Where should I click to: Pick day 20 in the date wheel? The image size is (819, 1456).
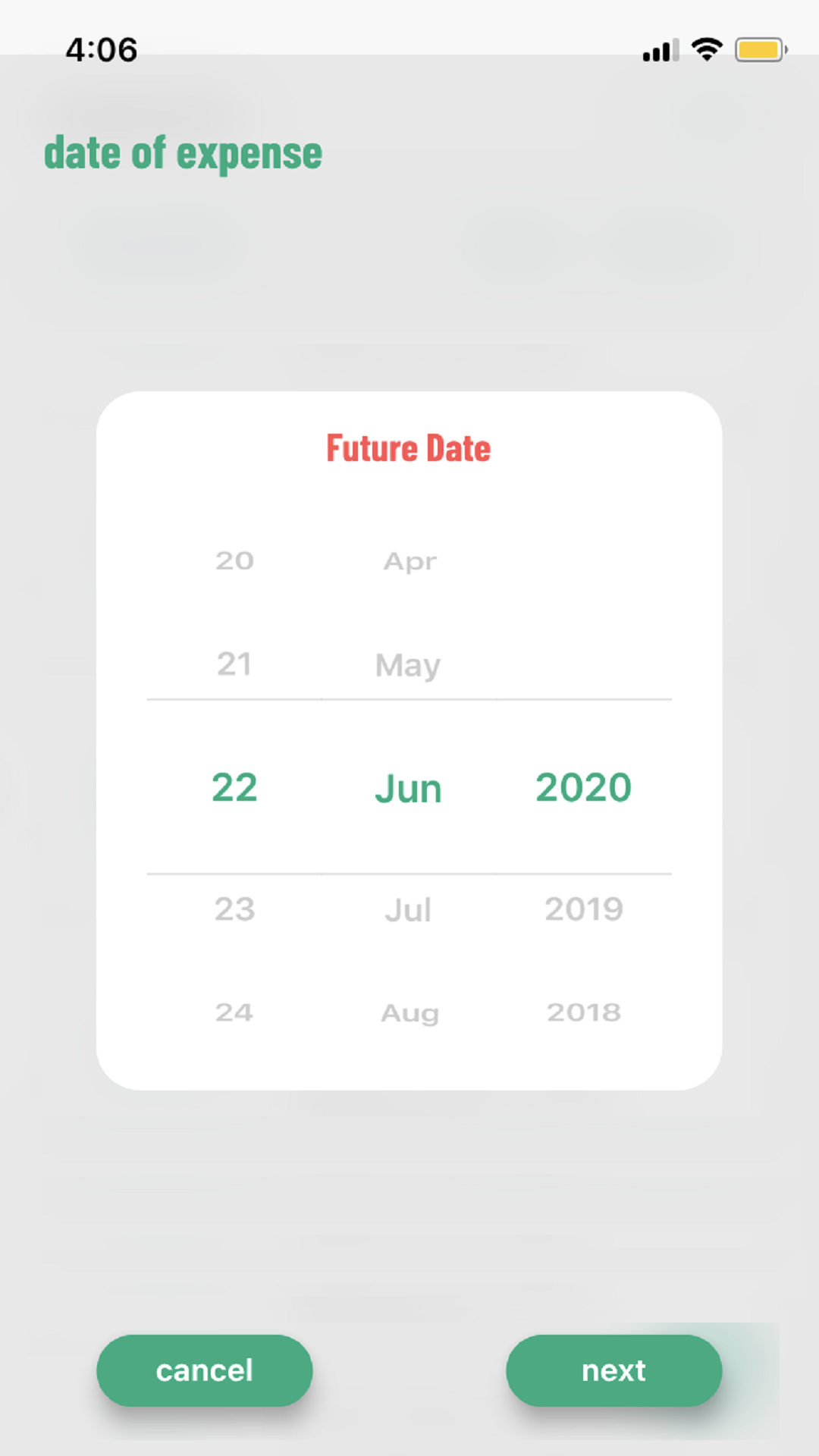[234, 560]
